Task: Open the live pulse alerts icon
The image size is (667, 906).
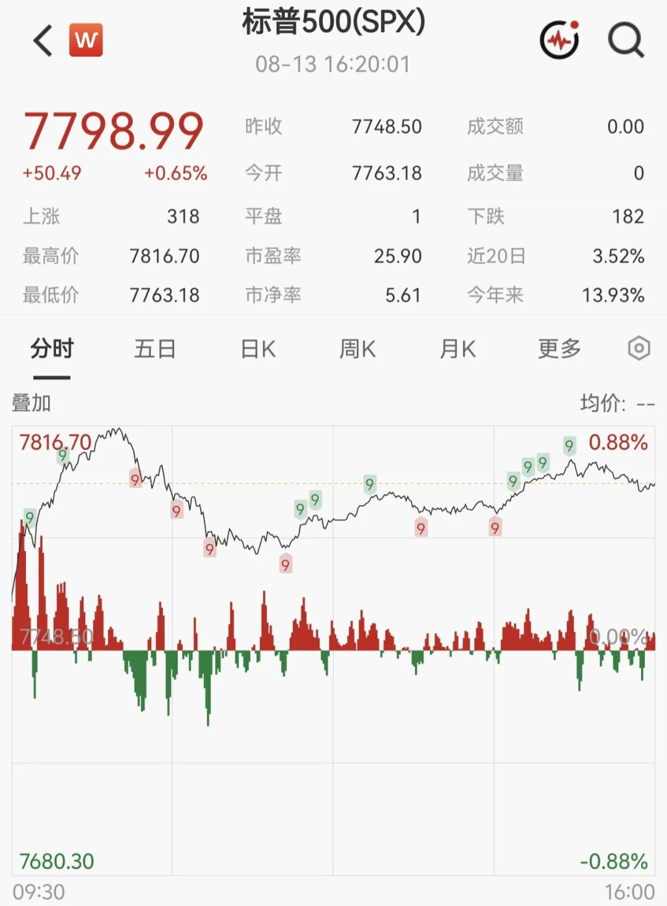Action: click(559, 39)
